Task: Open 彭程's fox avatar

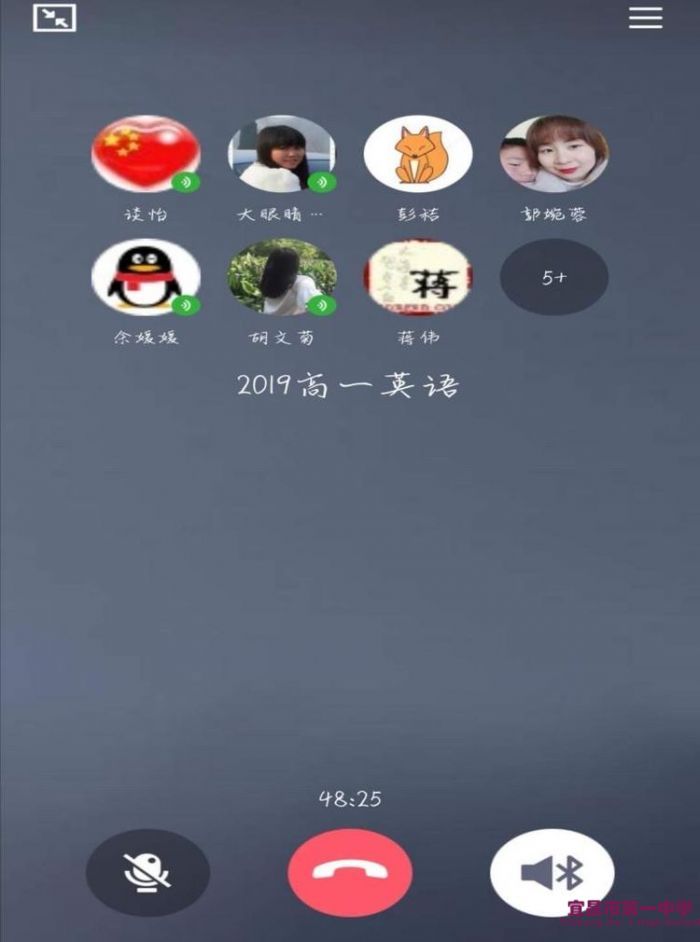Action: click(418, 154)
